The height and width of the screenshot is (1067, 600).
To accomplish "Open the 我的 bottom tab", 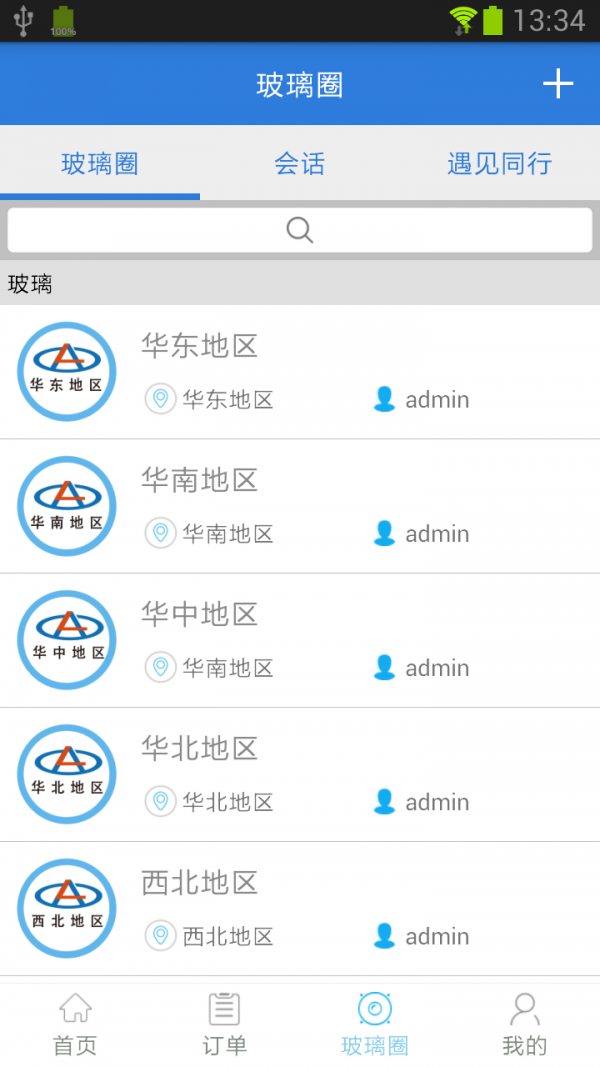I will [524, 1024].
